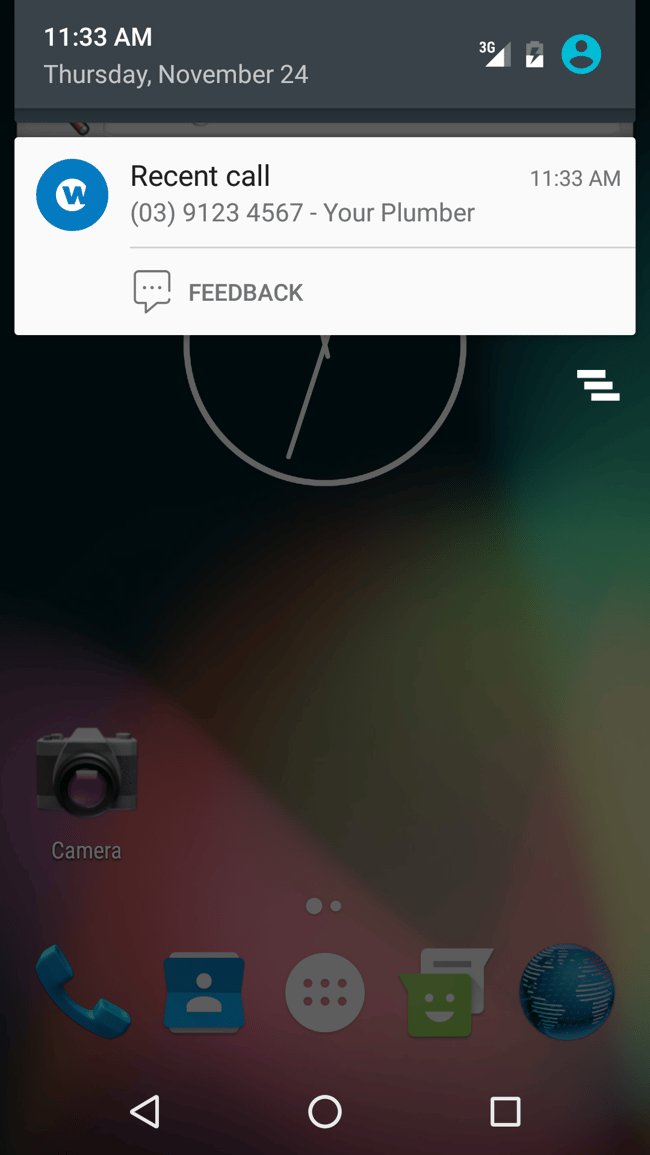Open the Contacts app
The height and width of the screenshot is (1155, 650).
pos(204,992)
